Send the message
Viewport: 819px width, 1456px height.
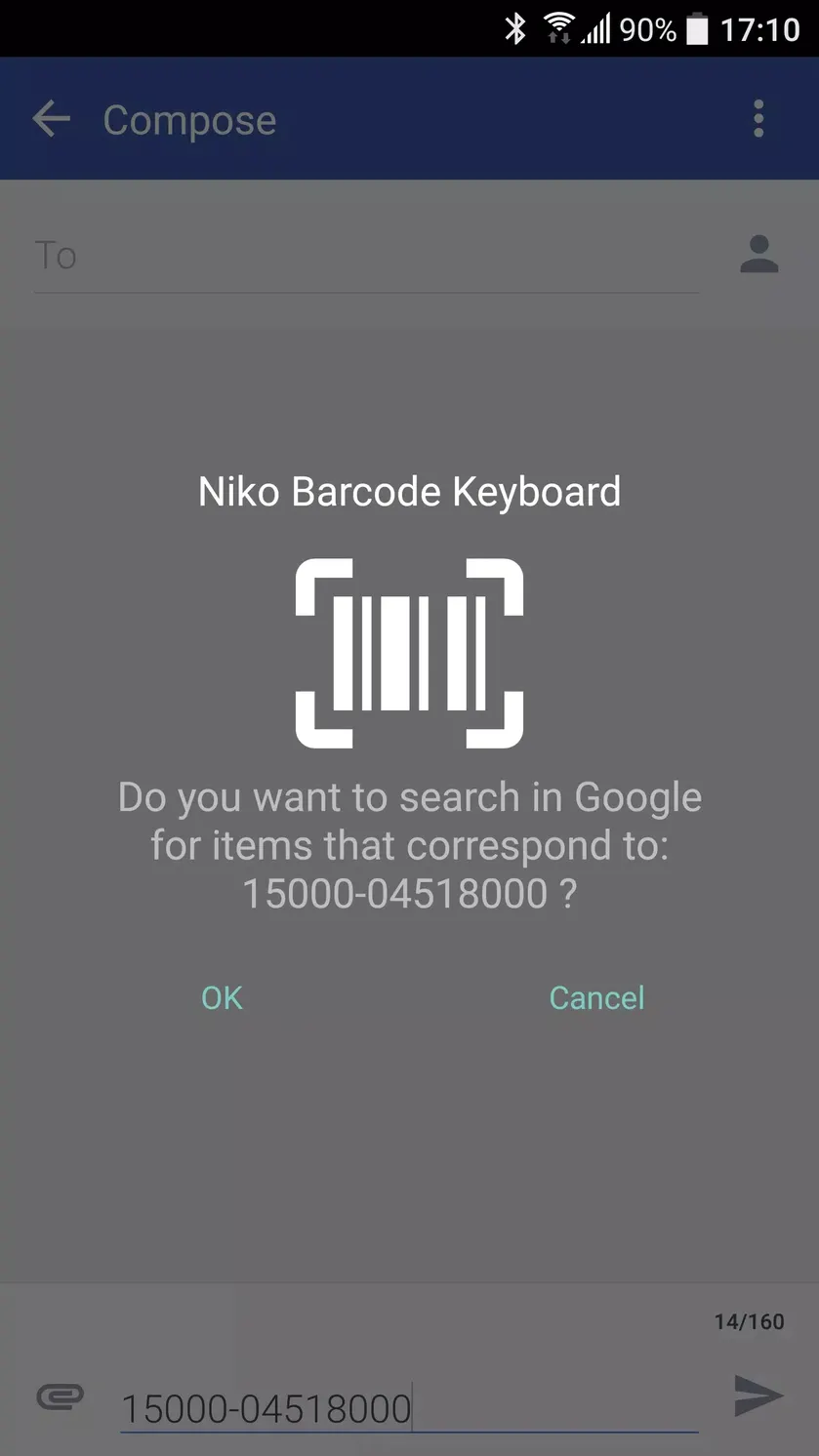[x=758, y=1395]
